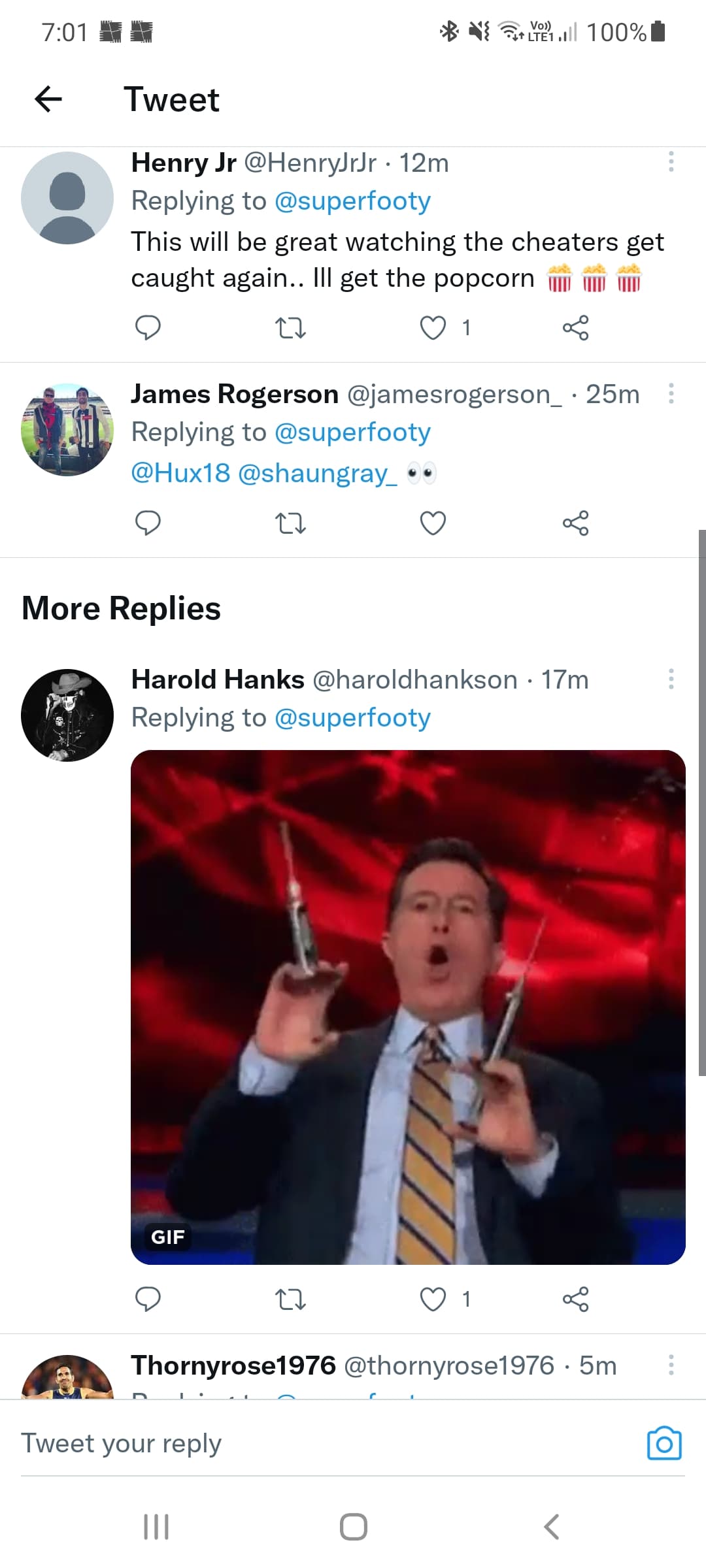Image resolution: width=706 pixels, height=1568 pixels.
Task: Open overflow menu on Harold Hanks' tweet
Action: click(x=671, y=679)
